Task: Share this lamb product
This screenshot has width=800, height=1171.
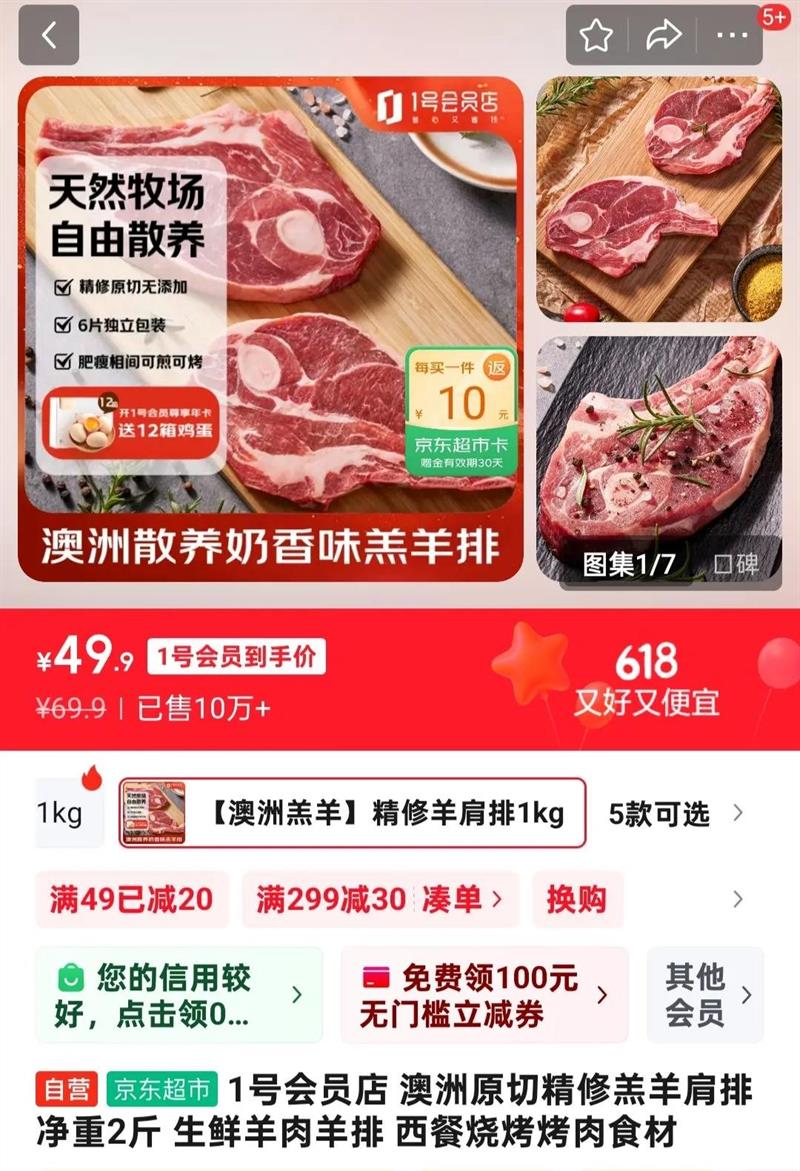Action: 663,36
